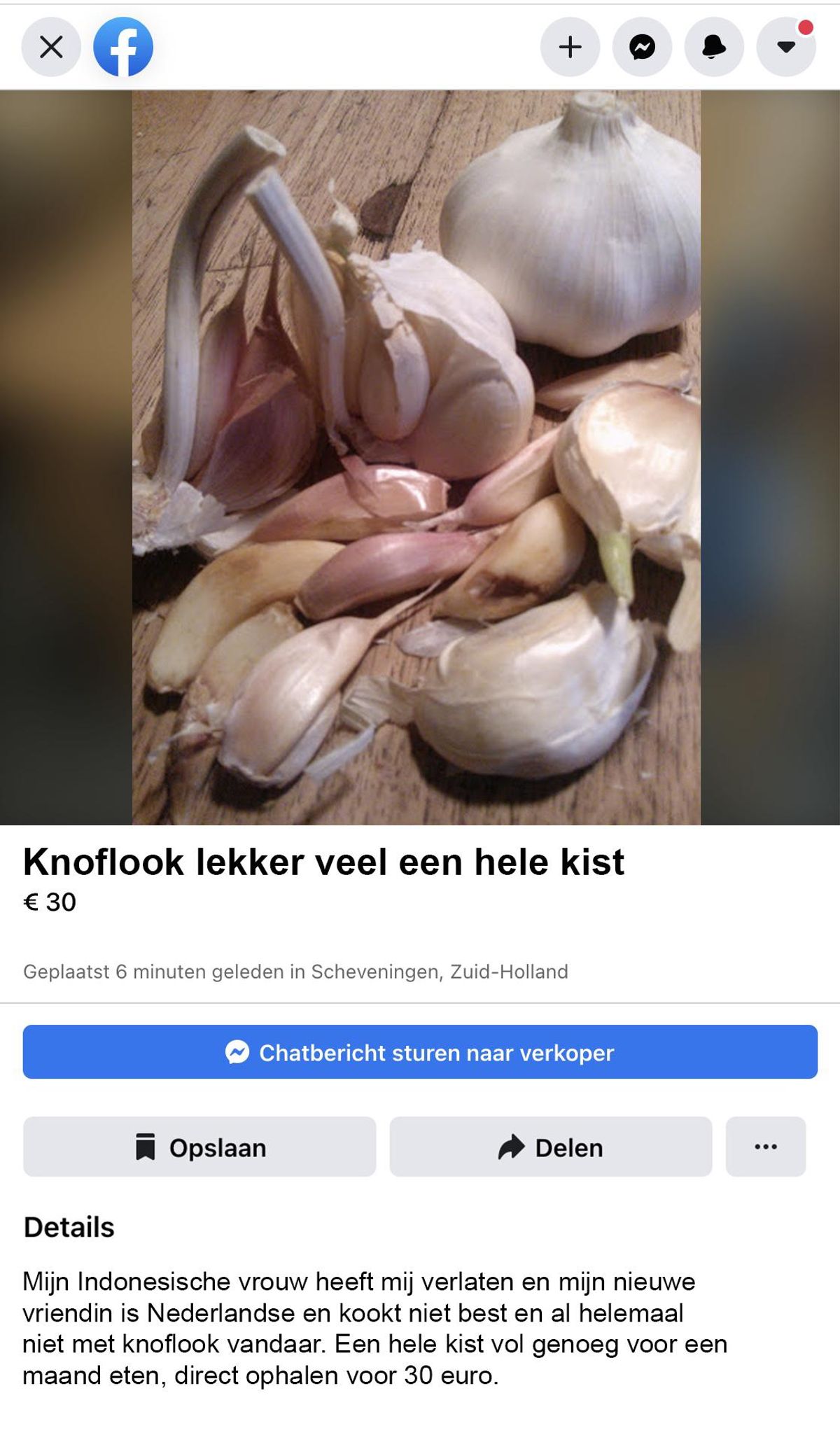Tap Chatbericht sturen naar verkoper
840x1449 pixels.
[x=420, y=1052]
